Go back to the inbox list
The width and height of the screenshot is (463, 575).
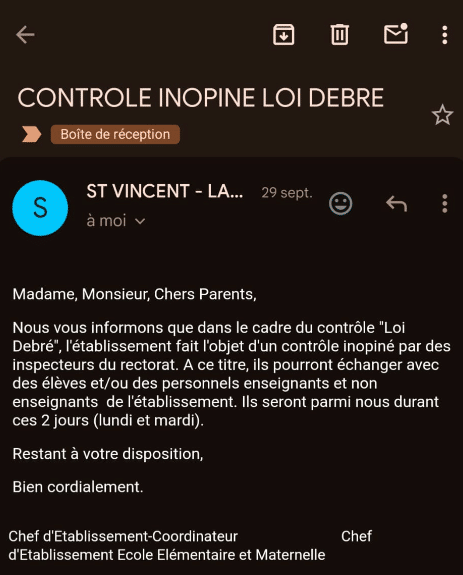tap(25, 35)
